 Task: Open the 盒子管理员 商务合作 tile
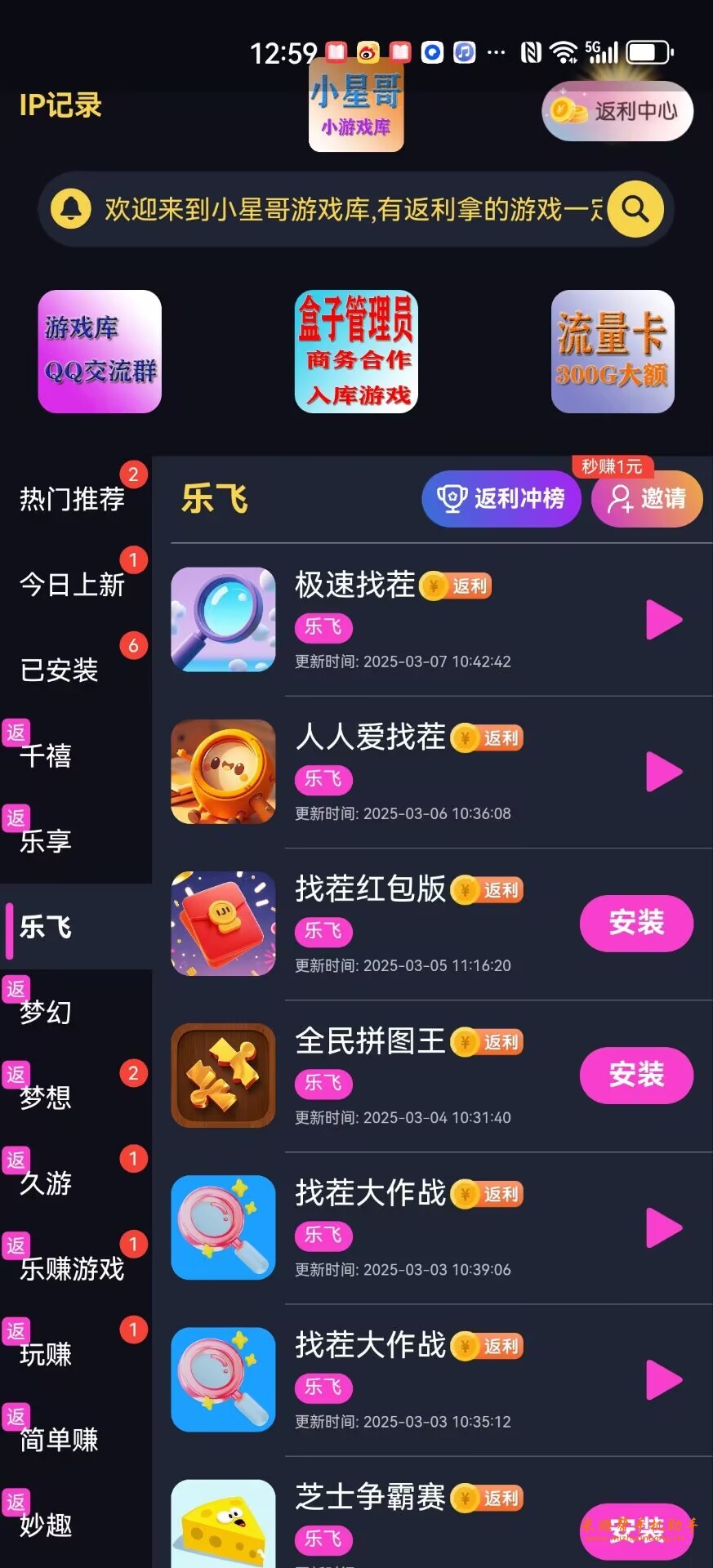coord(356,351)
